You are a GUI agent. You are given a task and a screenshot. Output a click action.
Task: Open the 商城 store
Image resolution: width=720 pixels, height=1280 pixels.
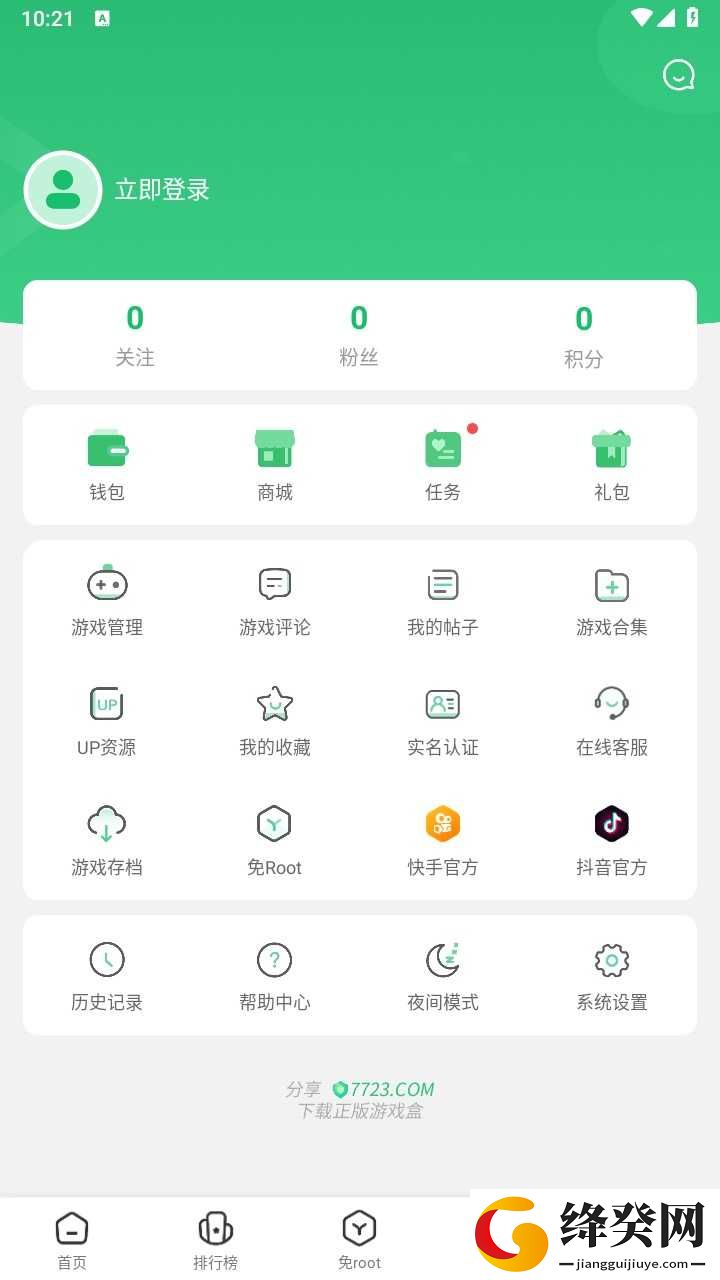275,465
